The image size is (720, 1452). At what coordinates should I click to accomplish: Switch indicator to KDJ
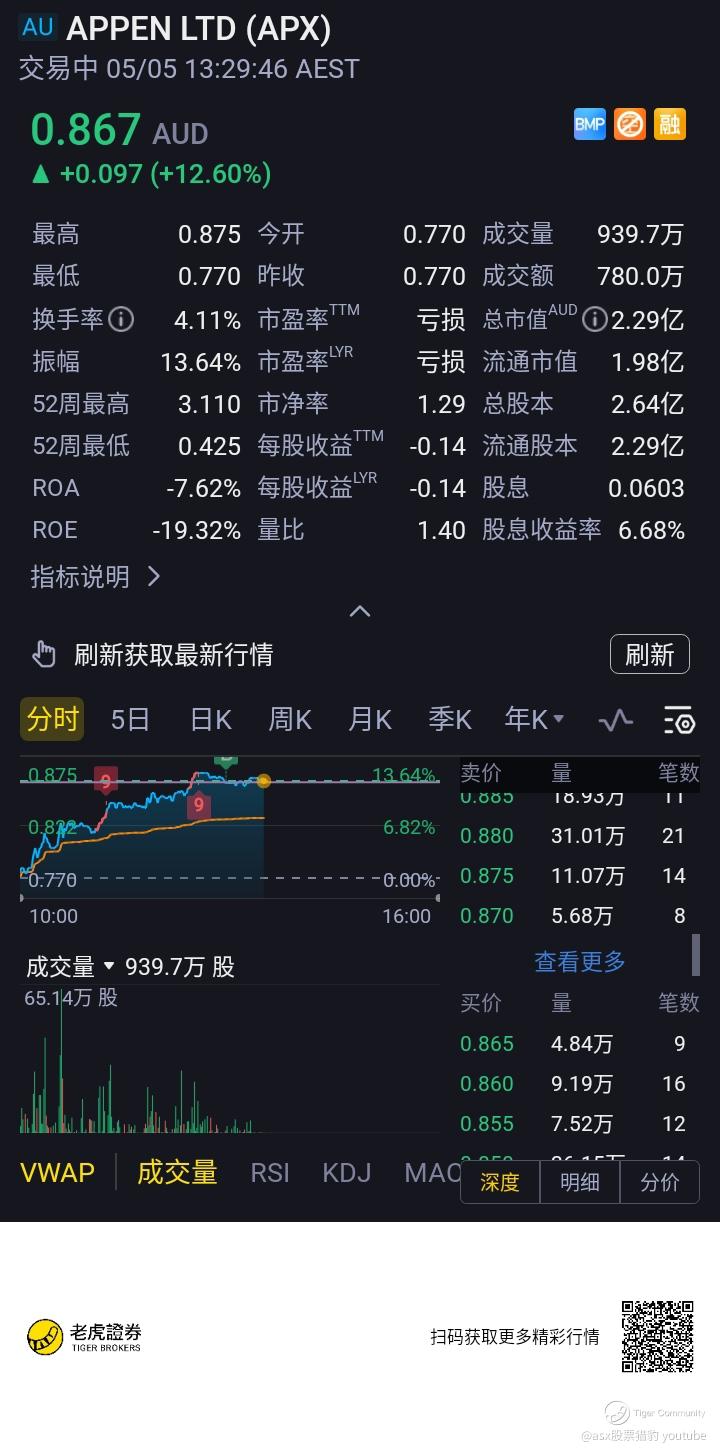click(346, 1172)
